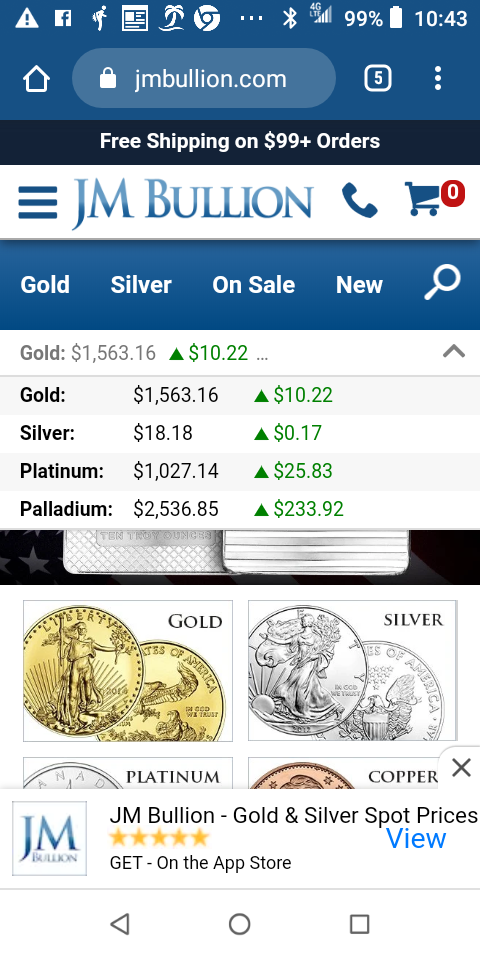Open the Gold coins tile
The image size is (480, 960).
point(128,670)
